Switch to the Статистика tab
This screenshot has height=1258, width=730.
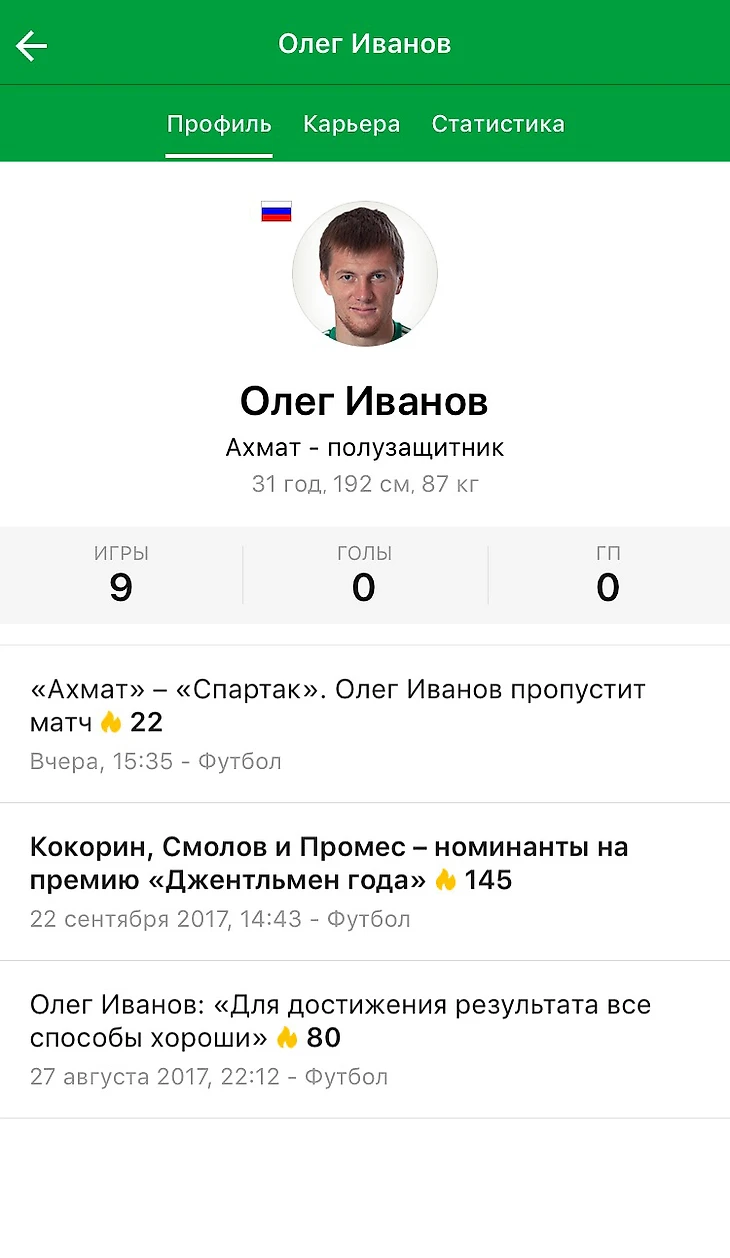498,124
